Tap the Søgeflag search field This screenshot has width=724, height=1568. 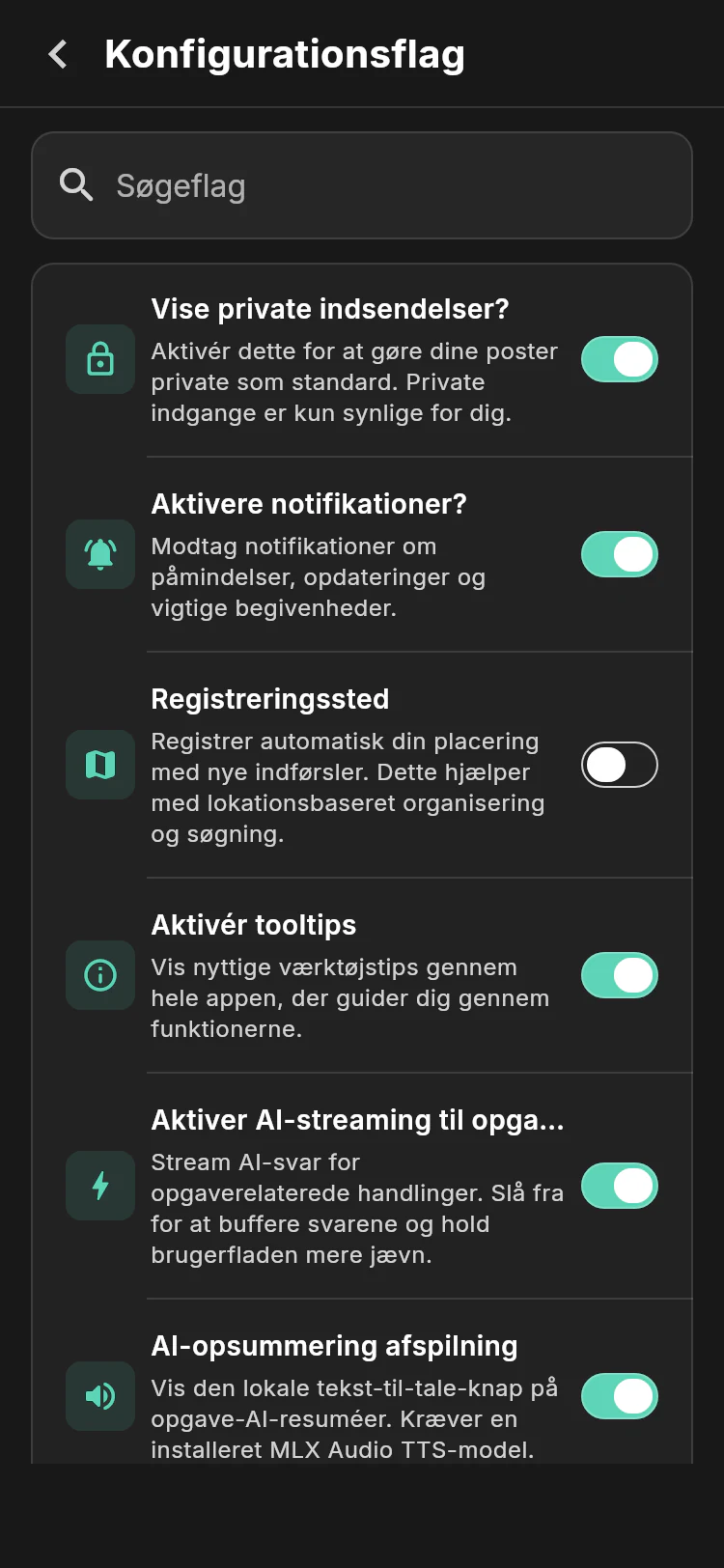[362, 185]
